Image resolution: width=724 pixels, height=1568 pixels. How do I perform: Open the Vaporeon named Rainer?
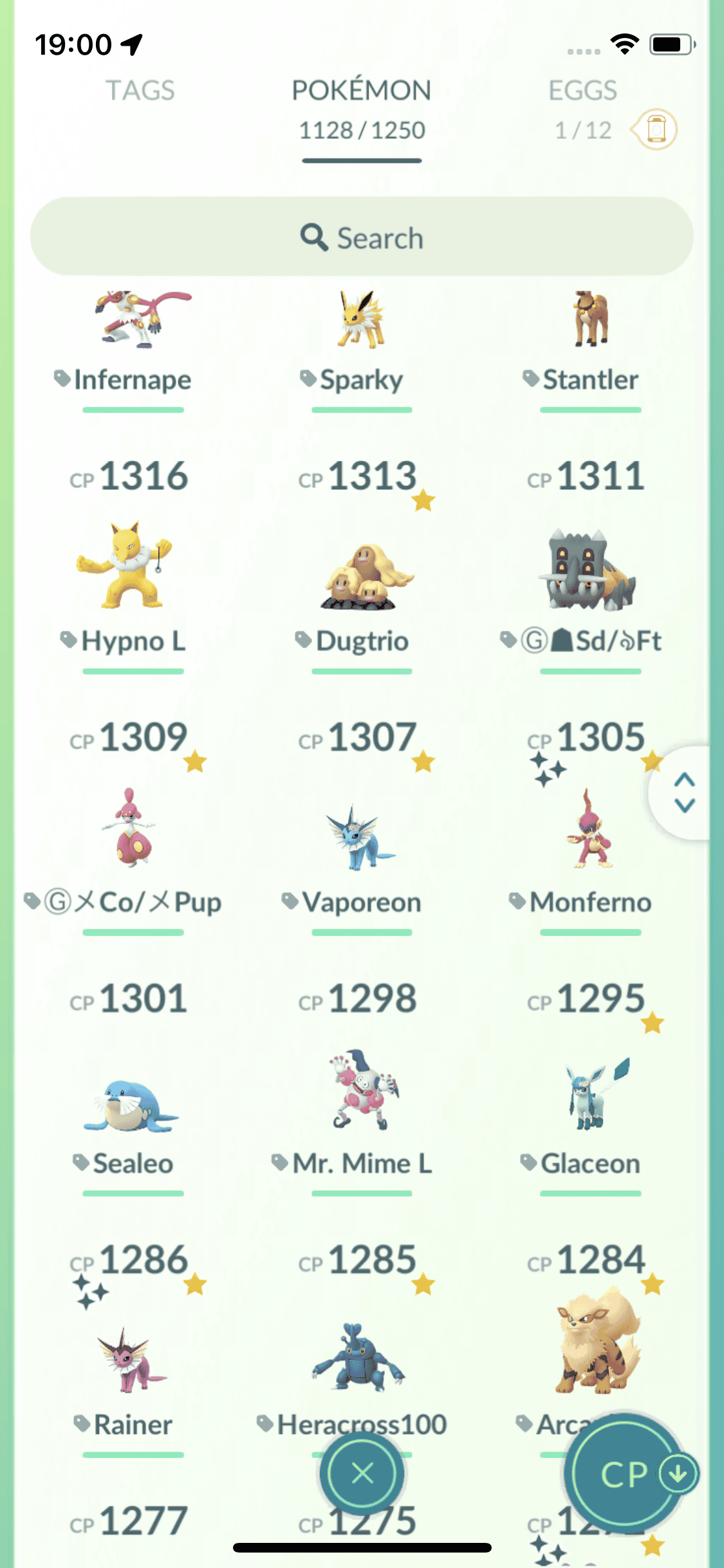point(133,1365)
